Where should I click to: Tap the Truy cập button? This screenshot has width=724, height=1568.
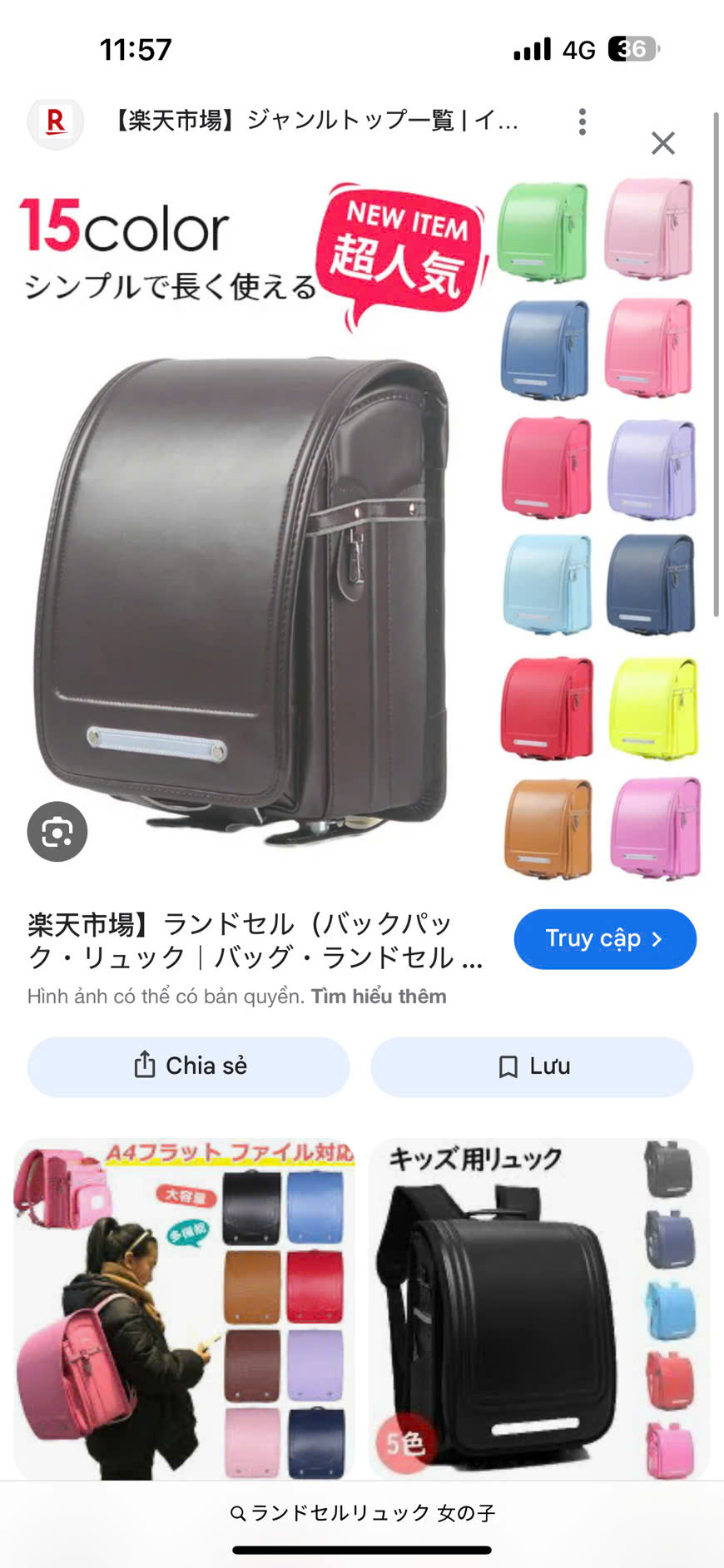pos(605,939)
